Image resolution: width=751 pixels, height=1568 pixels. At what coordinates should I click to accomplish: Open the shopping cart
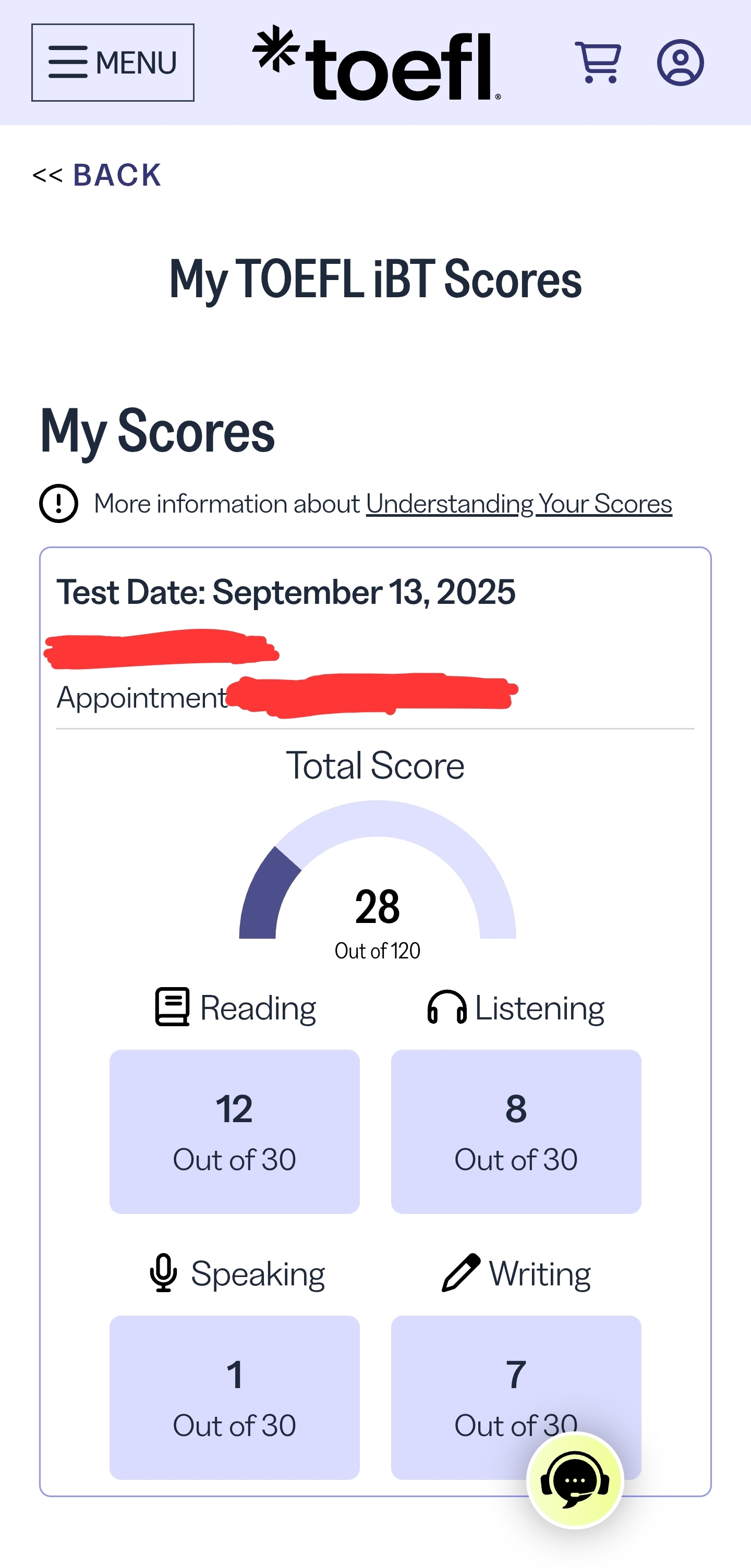(598, 62)
